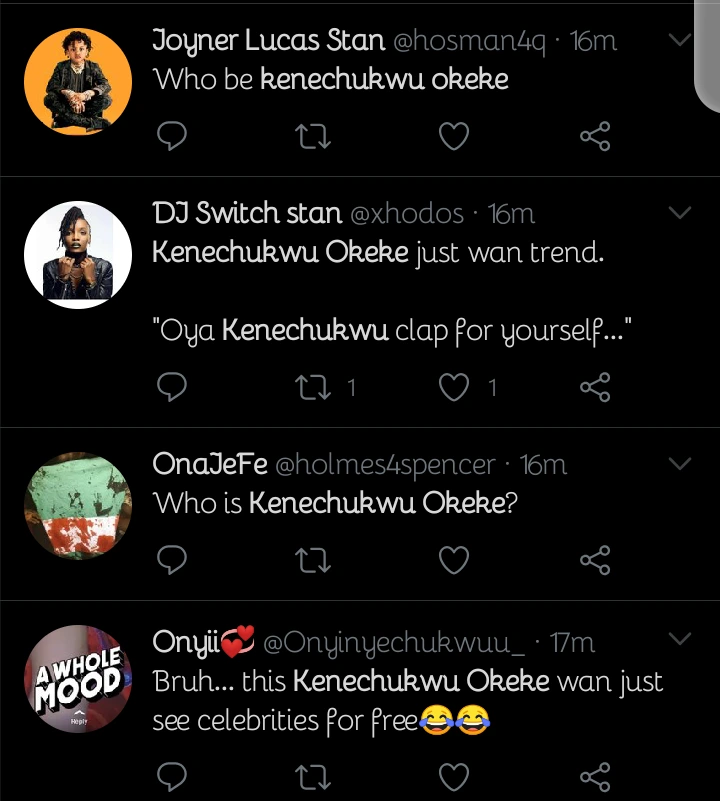Share Joyner Lucas Stan's tweet

pyautogui.click(x=595, y=136)
